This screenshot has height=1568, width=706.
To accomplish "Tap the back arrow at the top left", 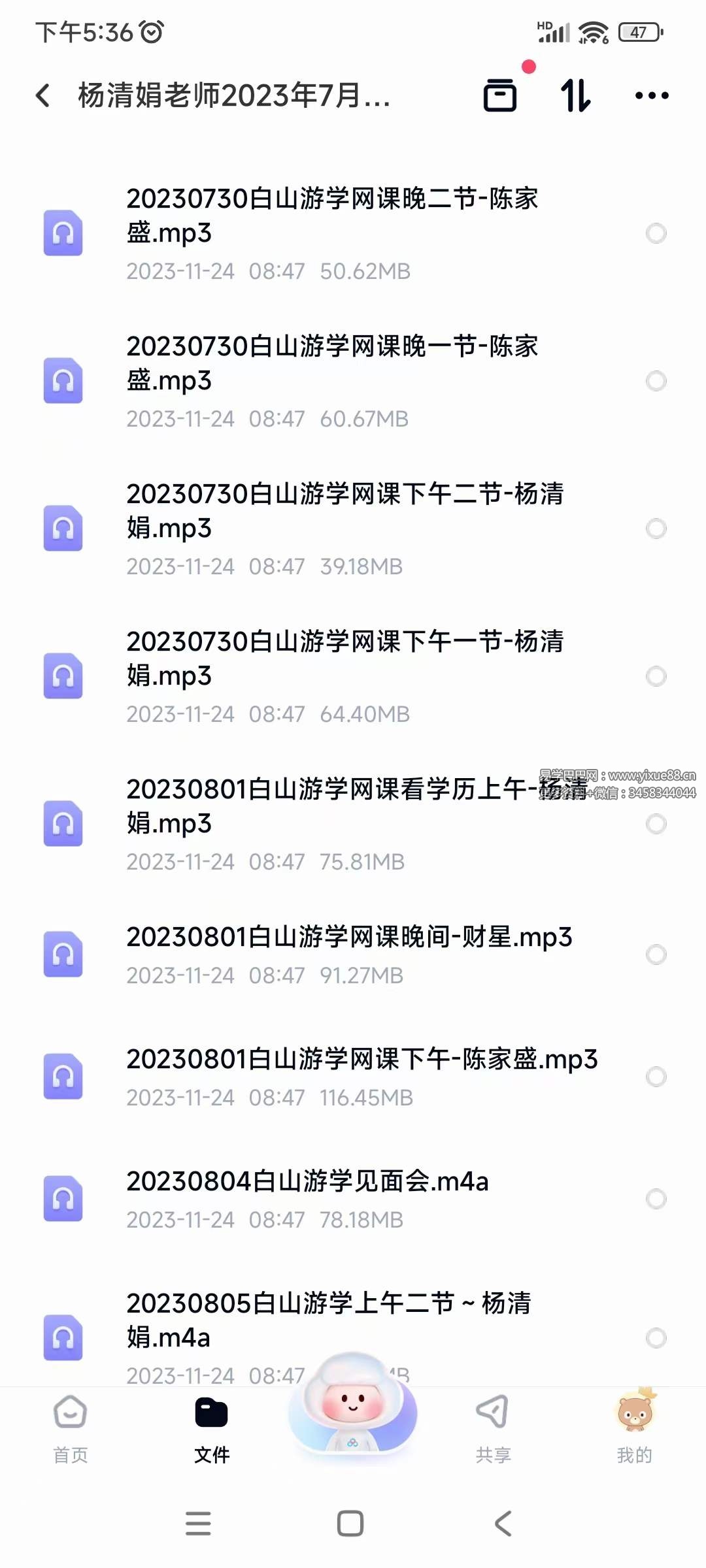I will [x=43, y=95].
